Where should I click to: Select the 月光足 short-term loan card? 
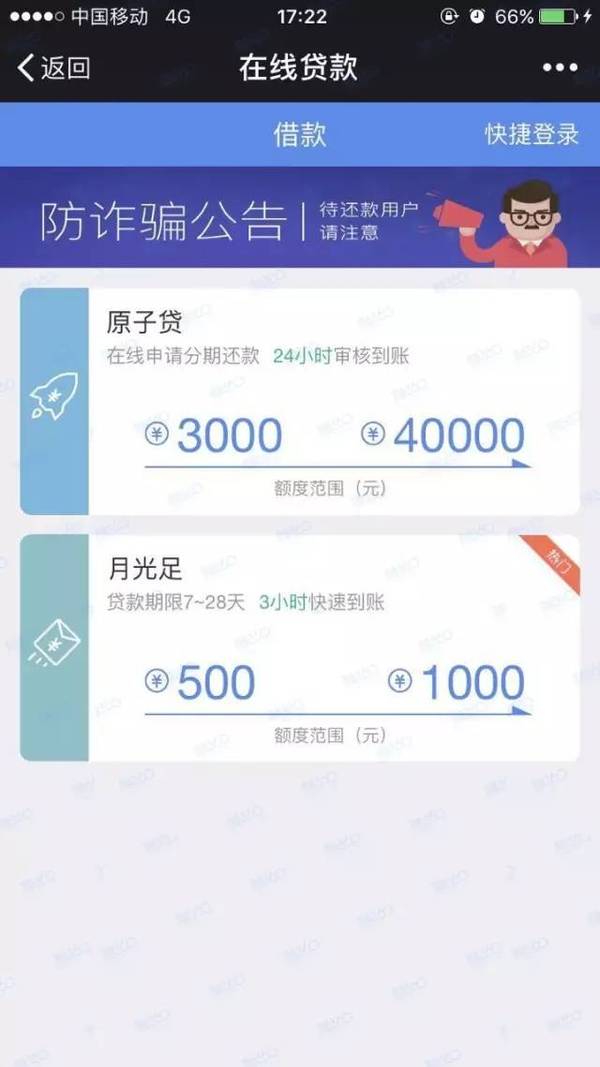(300, 648)
